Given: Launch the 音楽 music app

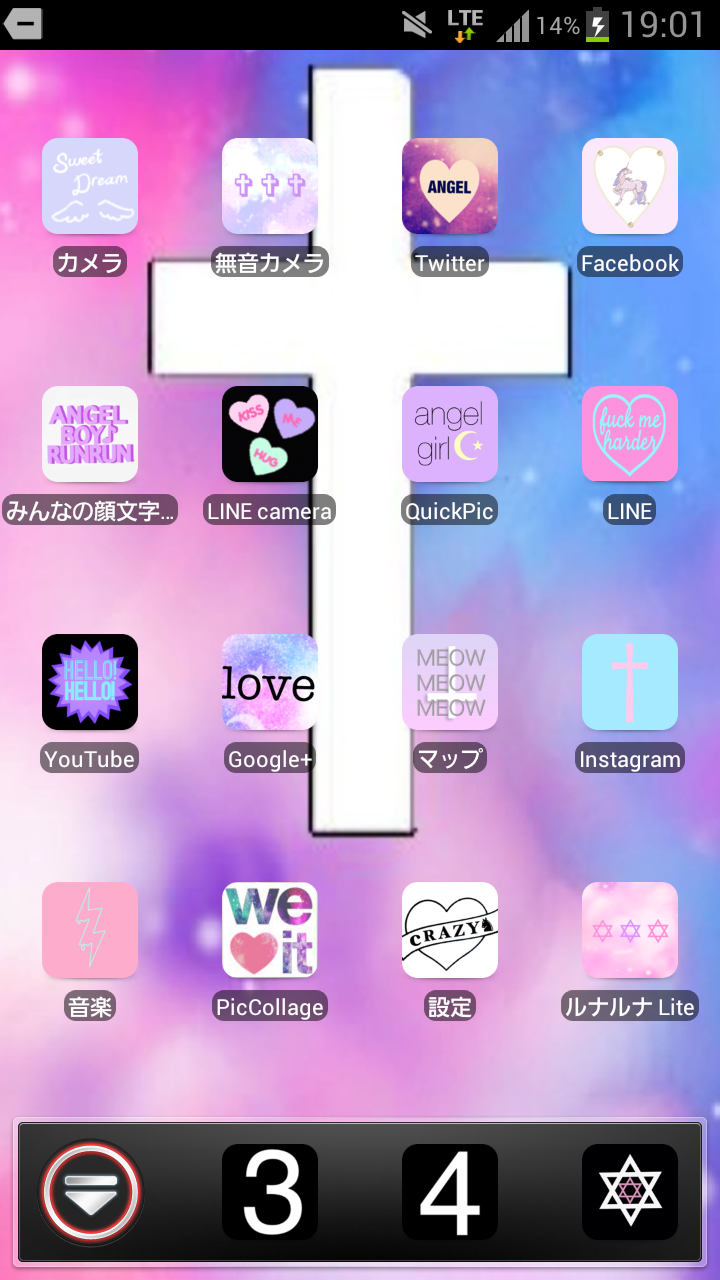Looking at the screenshot, I should [90, 930].
